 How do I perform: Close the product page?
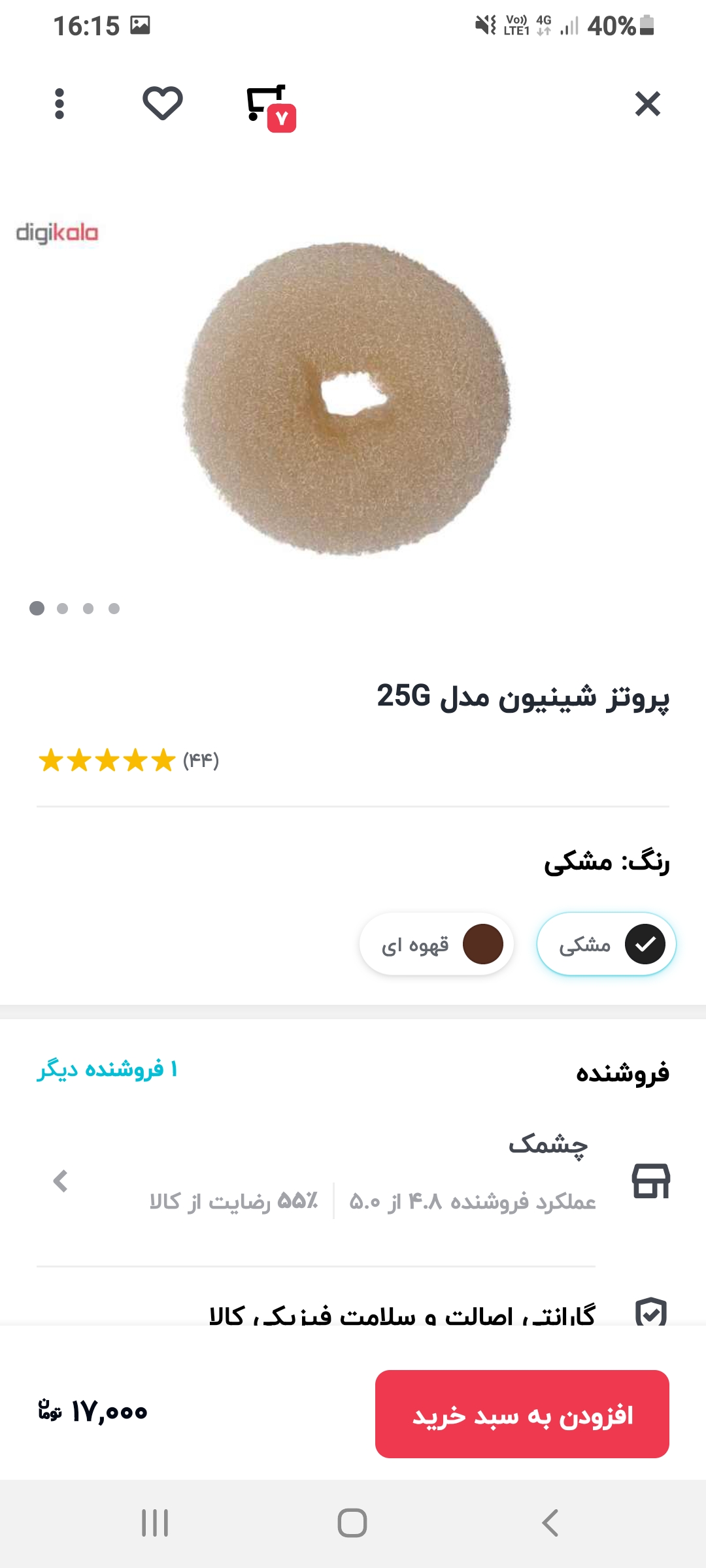click(x=647, y=104)
